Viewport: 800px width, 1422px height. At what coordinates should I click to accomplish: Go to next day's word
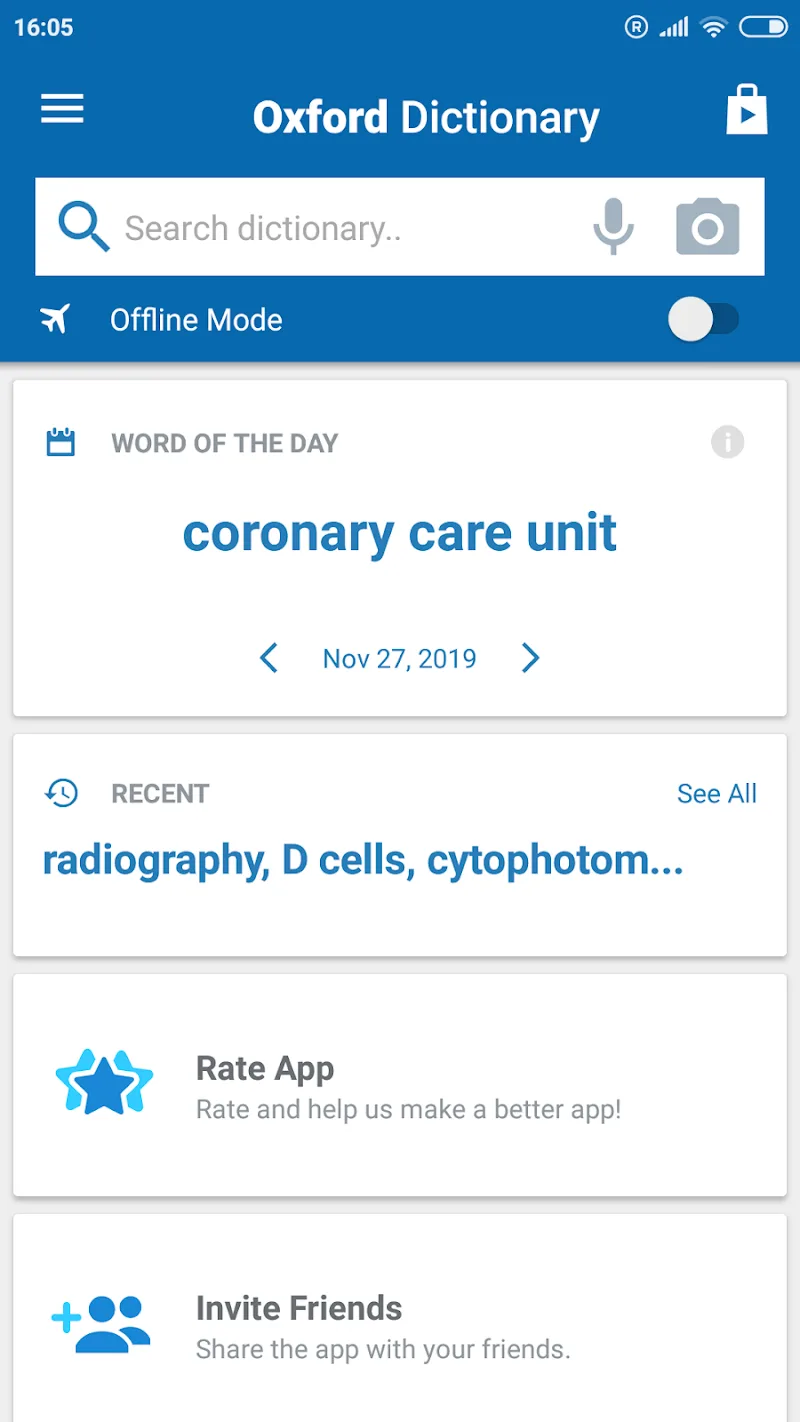coord(530,658)
